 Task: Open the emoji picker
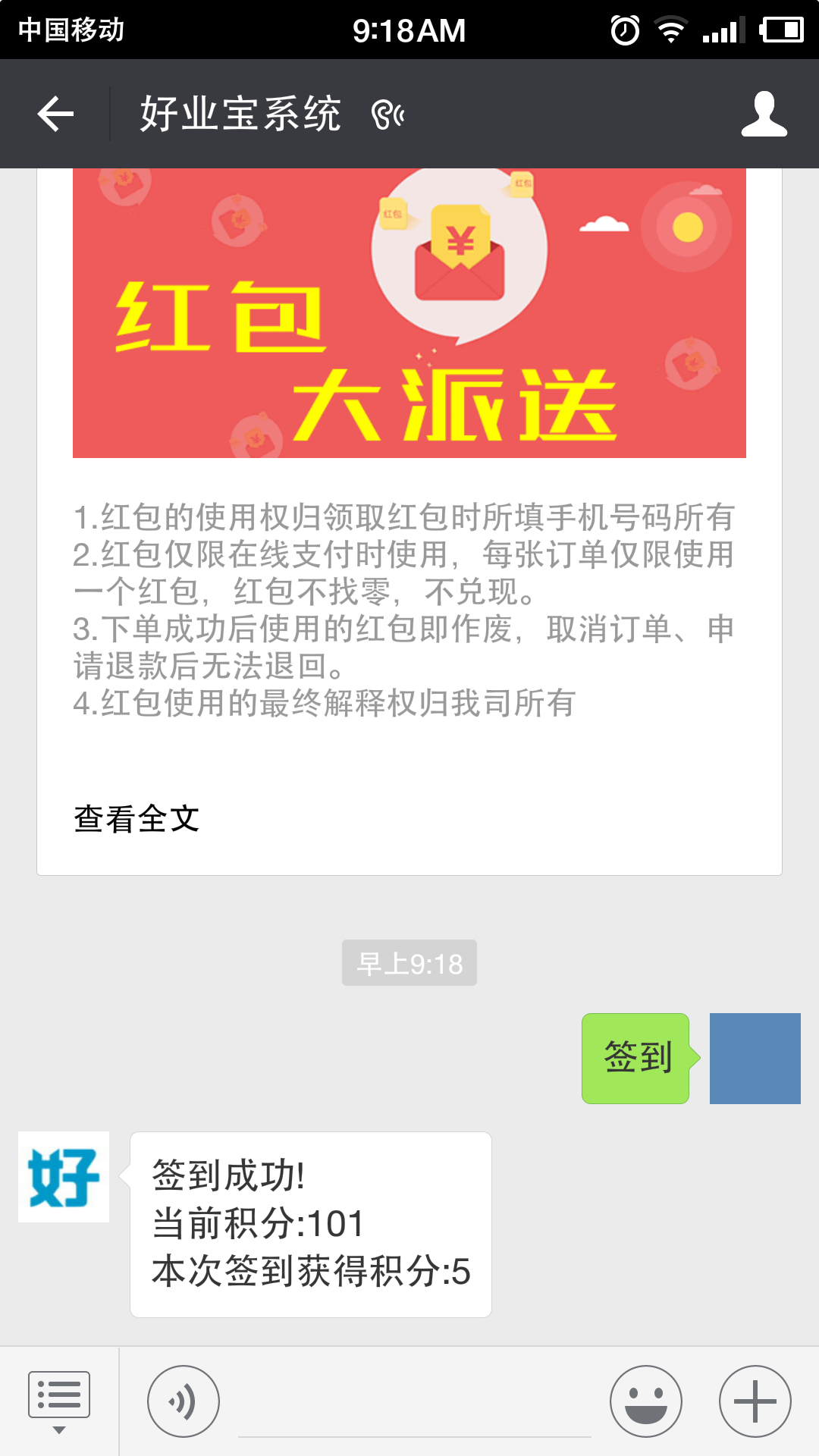[646, 1401]
